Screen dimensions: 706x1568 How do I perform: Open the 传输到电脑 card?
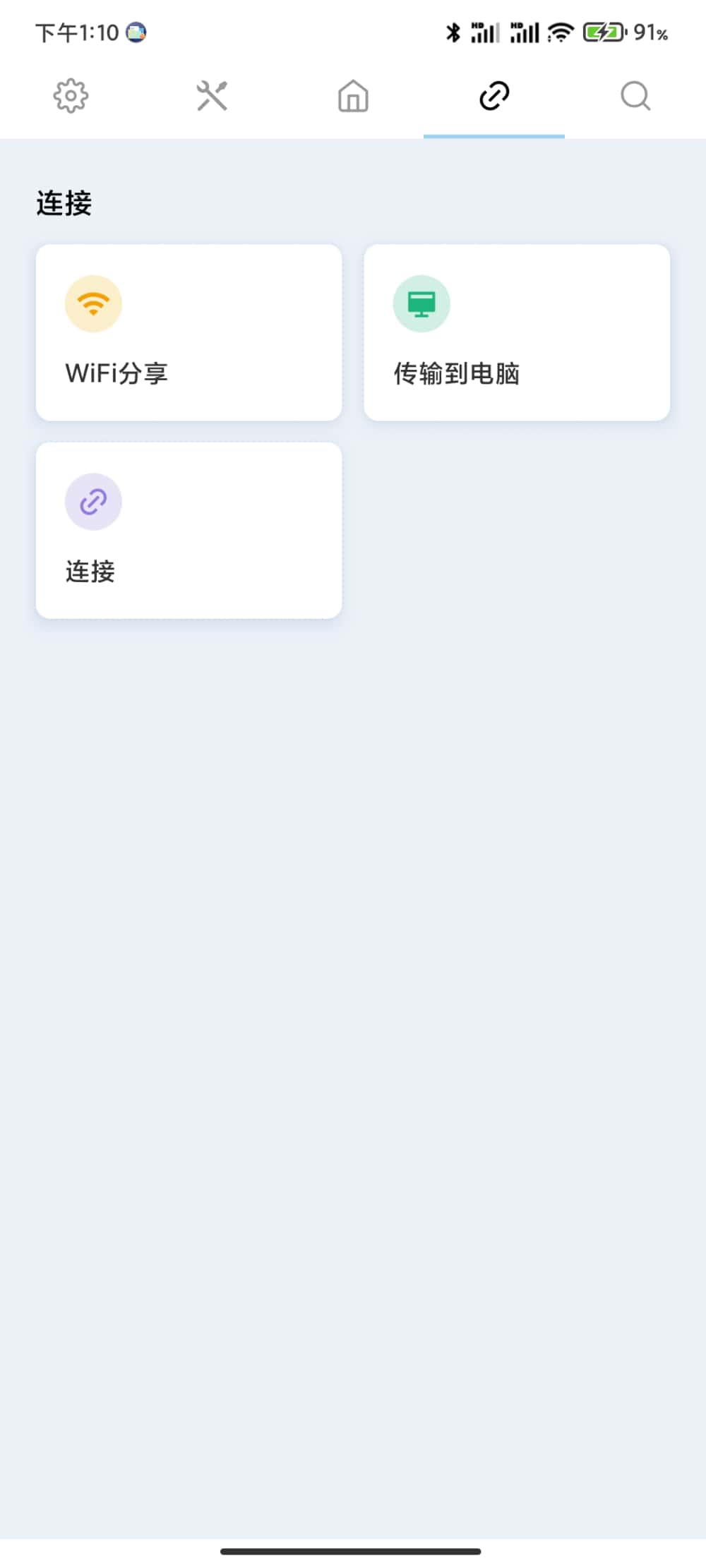pos(517,332)
